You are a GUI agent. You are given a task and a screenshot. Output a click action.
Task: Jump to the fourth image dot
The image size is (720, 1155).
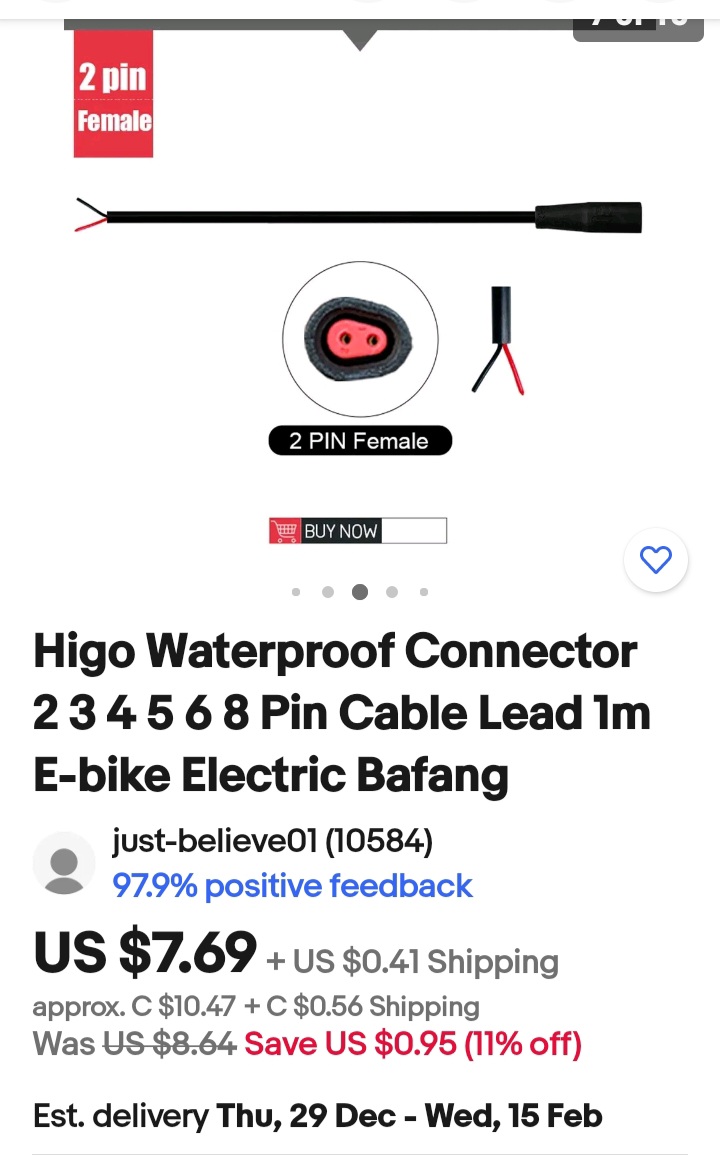392,592
